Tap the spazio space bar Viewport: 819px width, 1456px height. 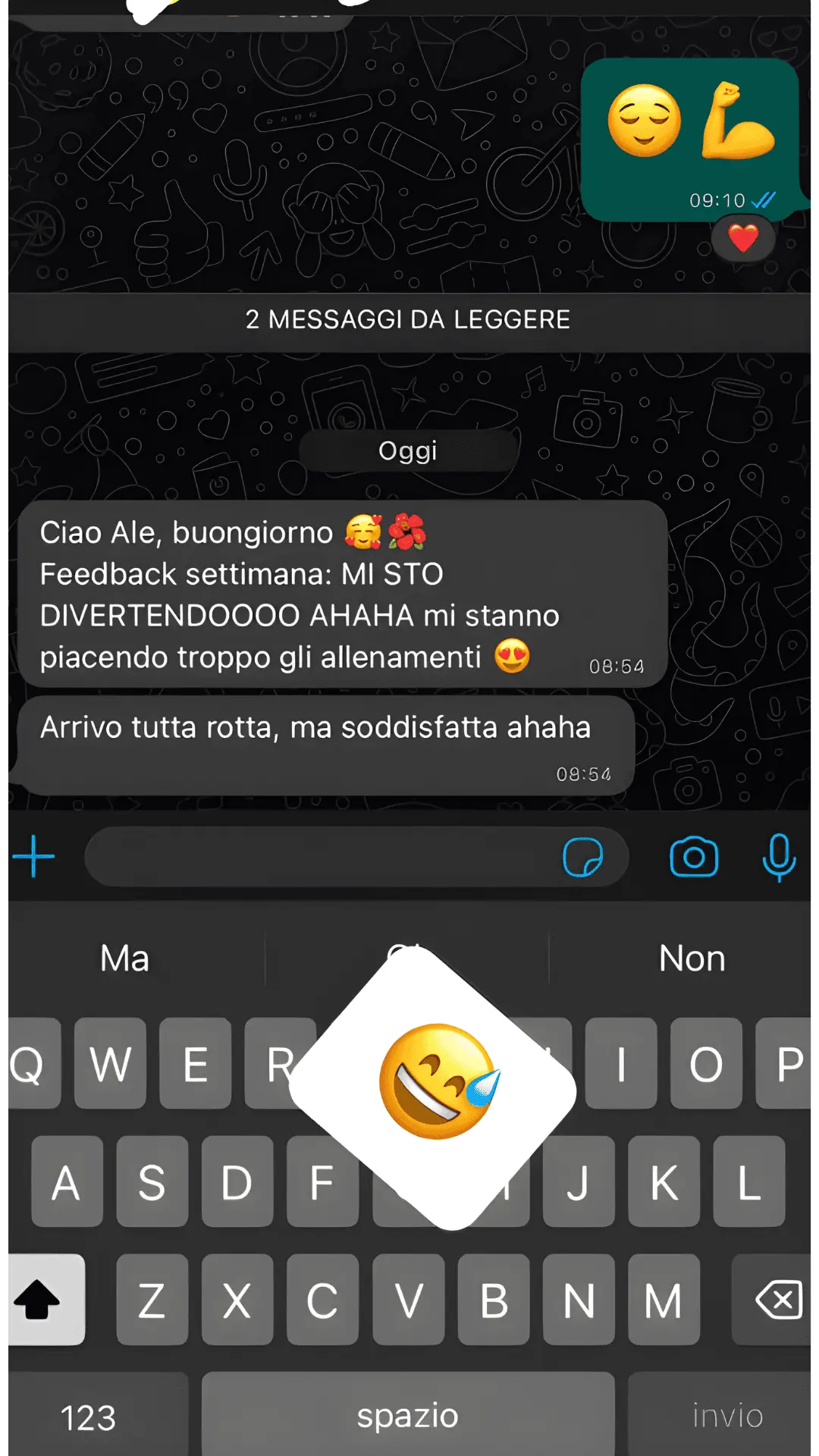coord(408,1415)
